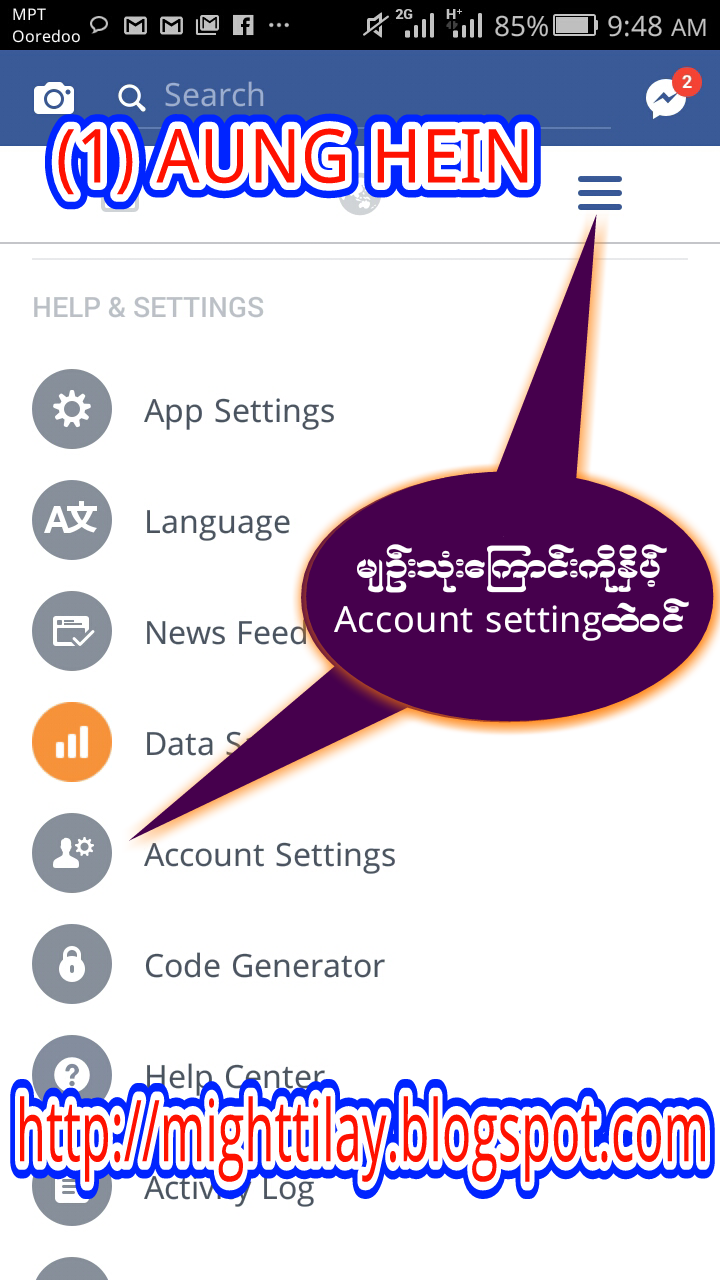Tap the Search field
The height and width of the screenshot is (1280, 720).
tap(360, 96)
